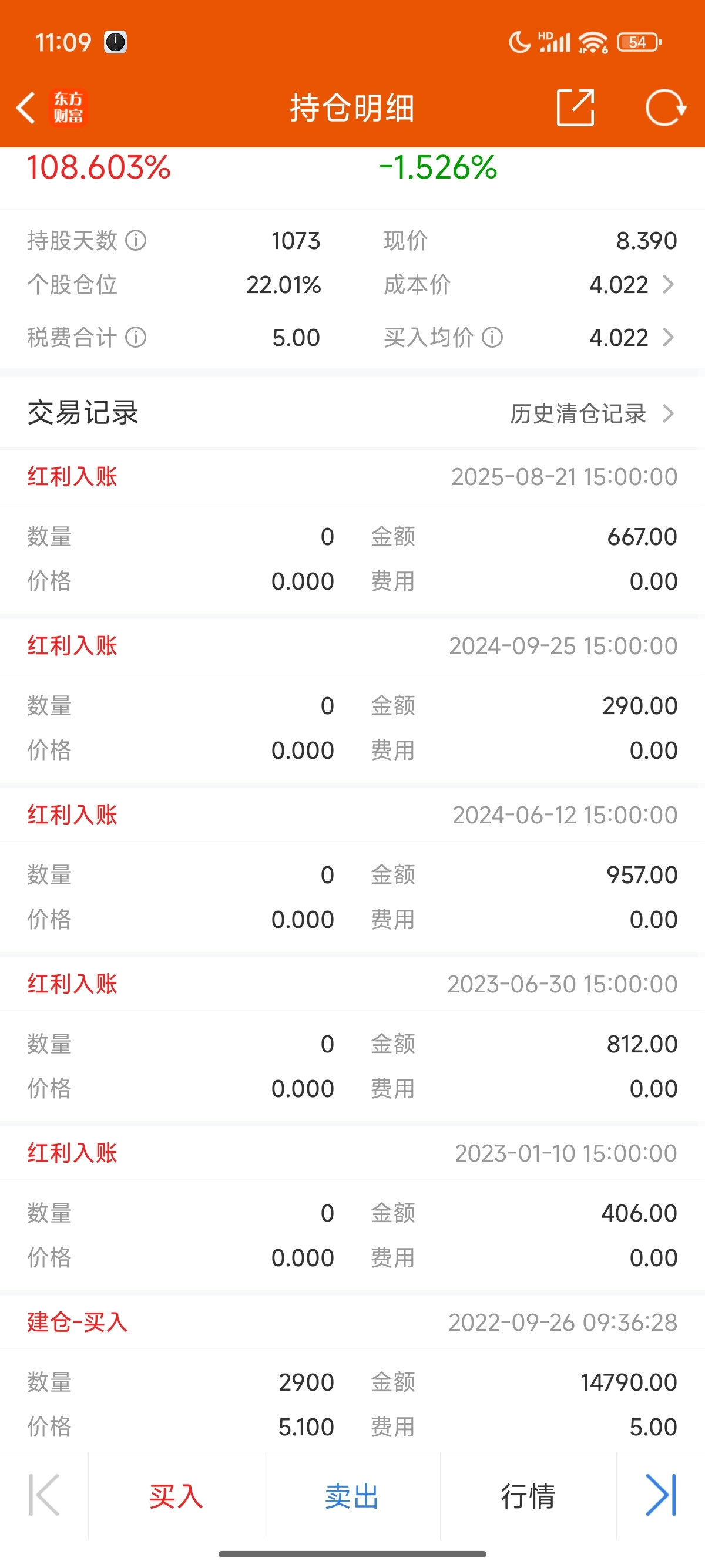Go to the previous holding
The height and width of the screenshot is (1568, 705).
pos(44,1495)
